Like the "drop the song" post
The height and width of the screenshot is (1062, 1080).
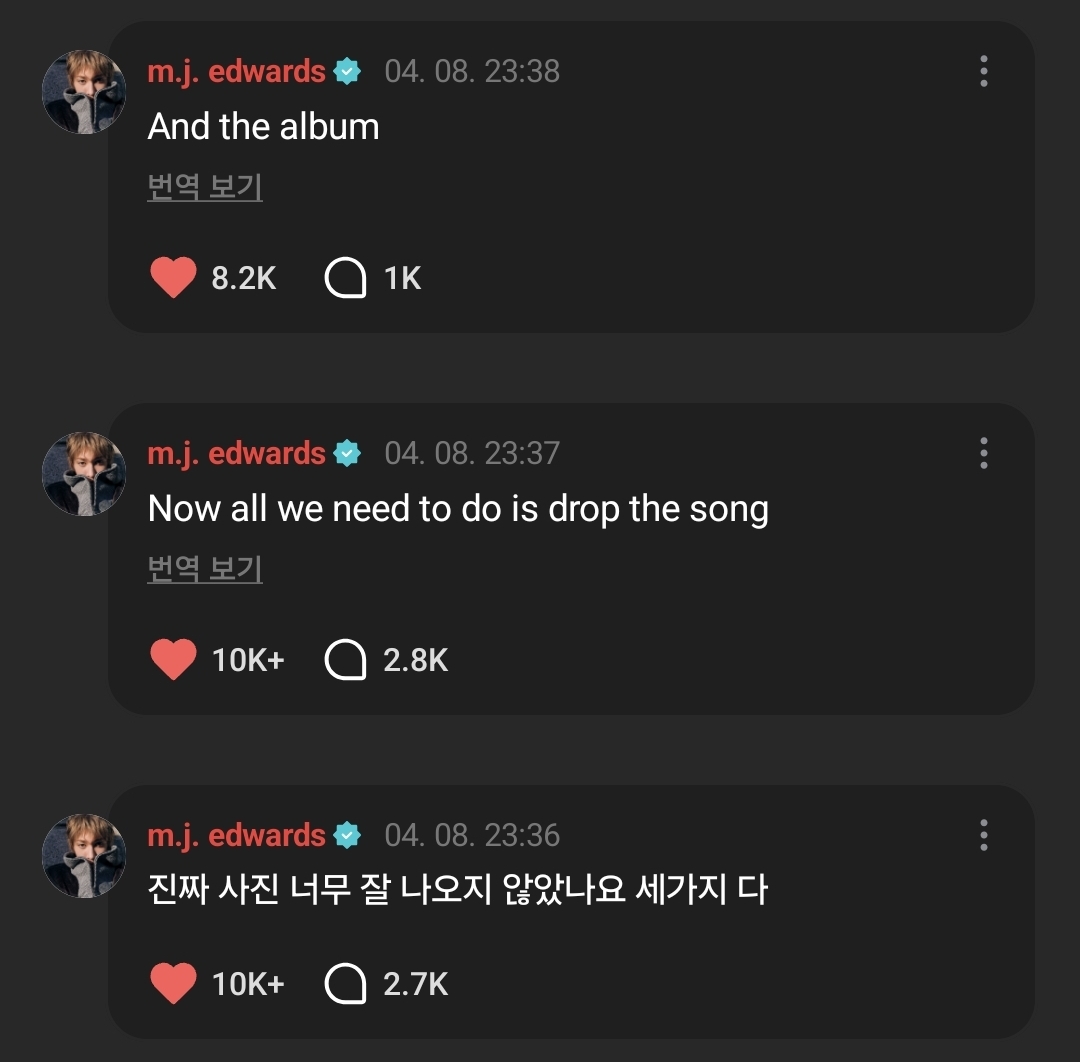(173, 660)
